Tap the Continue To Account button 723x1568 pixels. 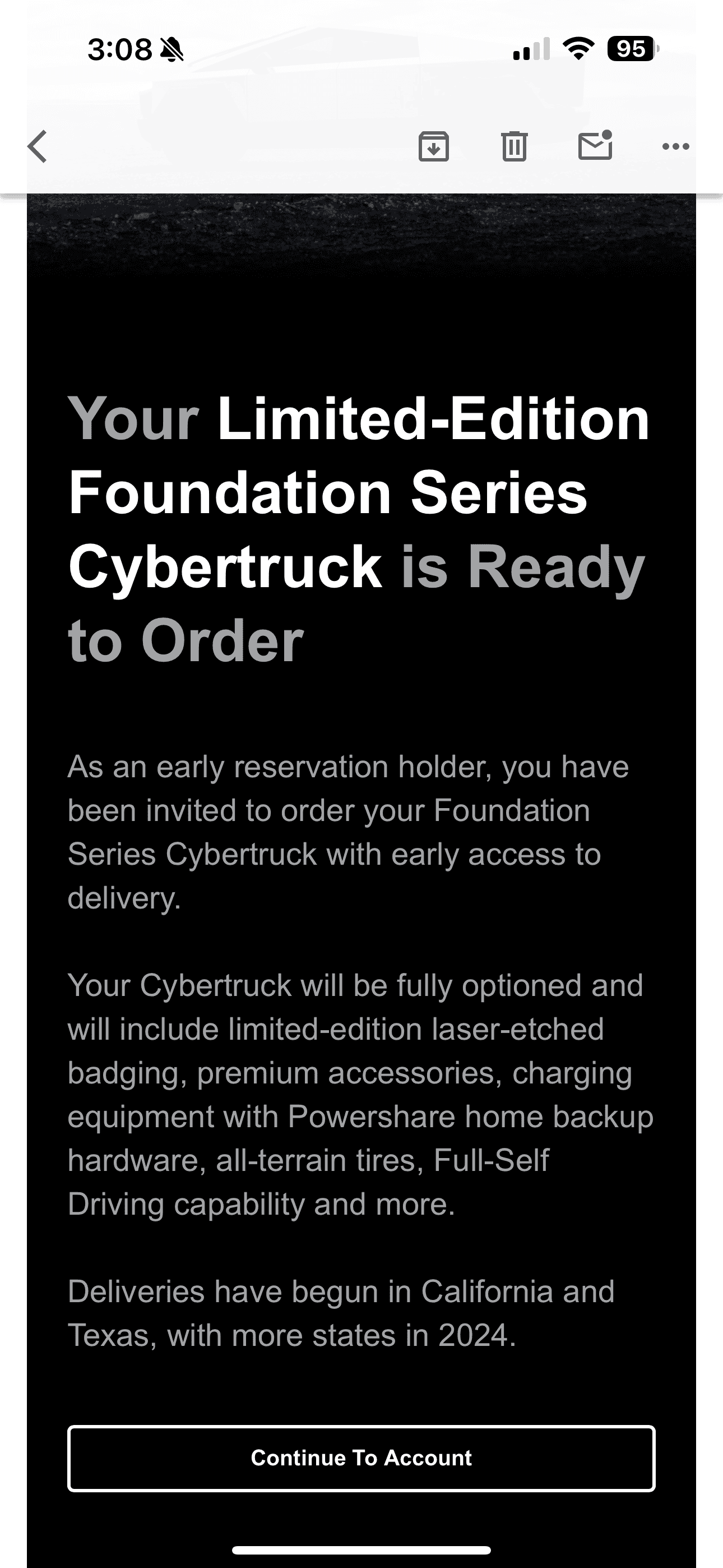tap(361, 1458)
